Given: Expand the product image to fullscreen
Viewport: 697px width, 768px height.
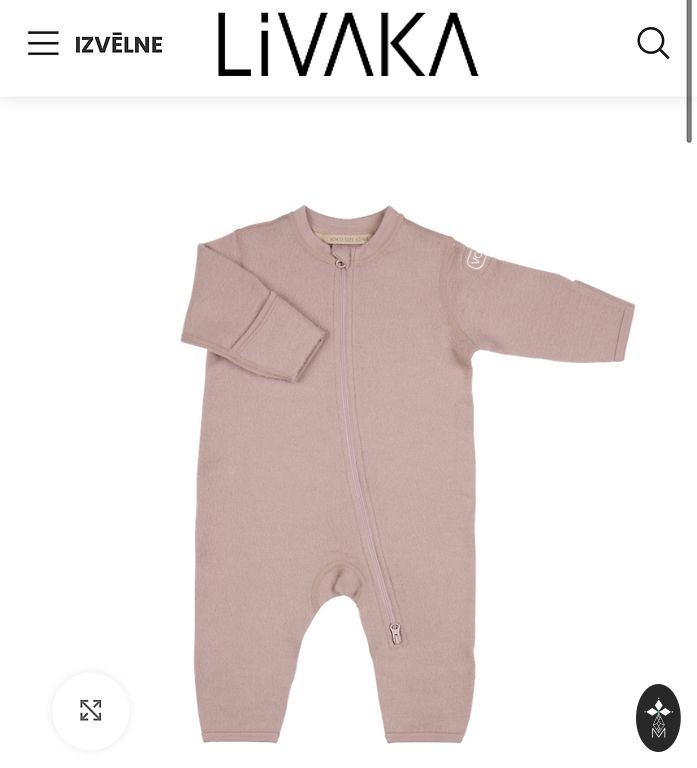Looking at the screenshot, I should (x=91, y=711).
